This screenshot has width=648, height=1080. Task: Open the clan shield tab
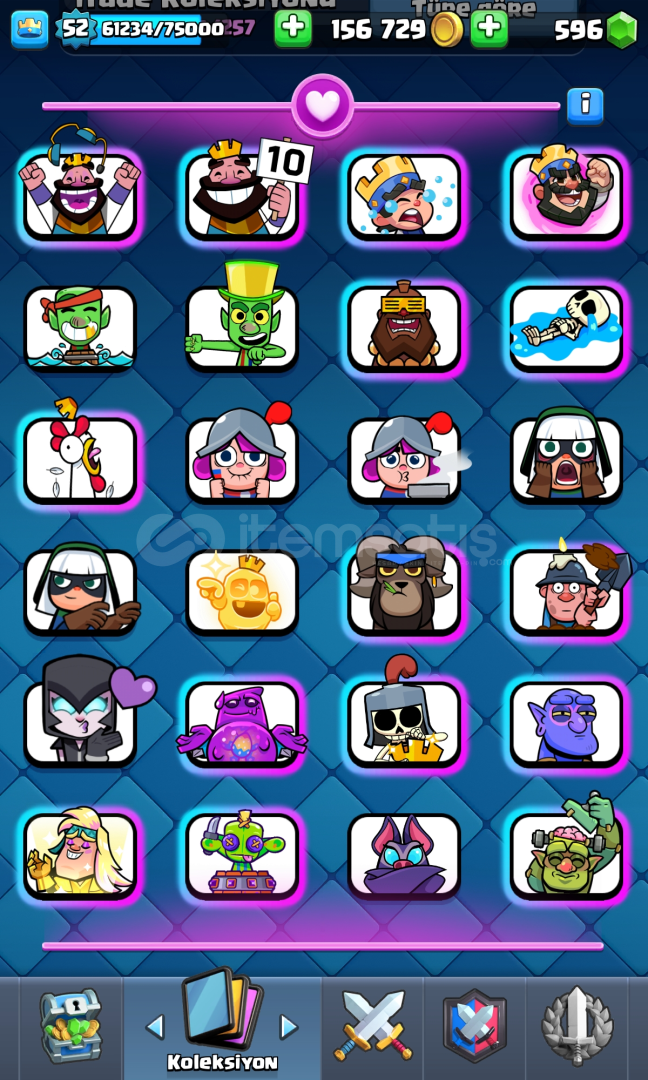(474, 1025)
